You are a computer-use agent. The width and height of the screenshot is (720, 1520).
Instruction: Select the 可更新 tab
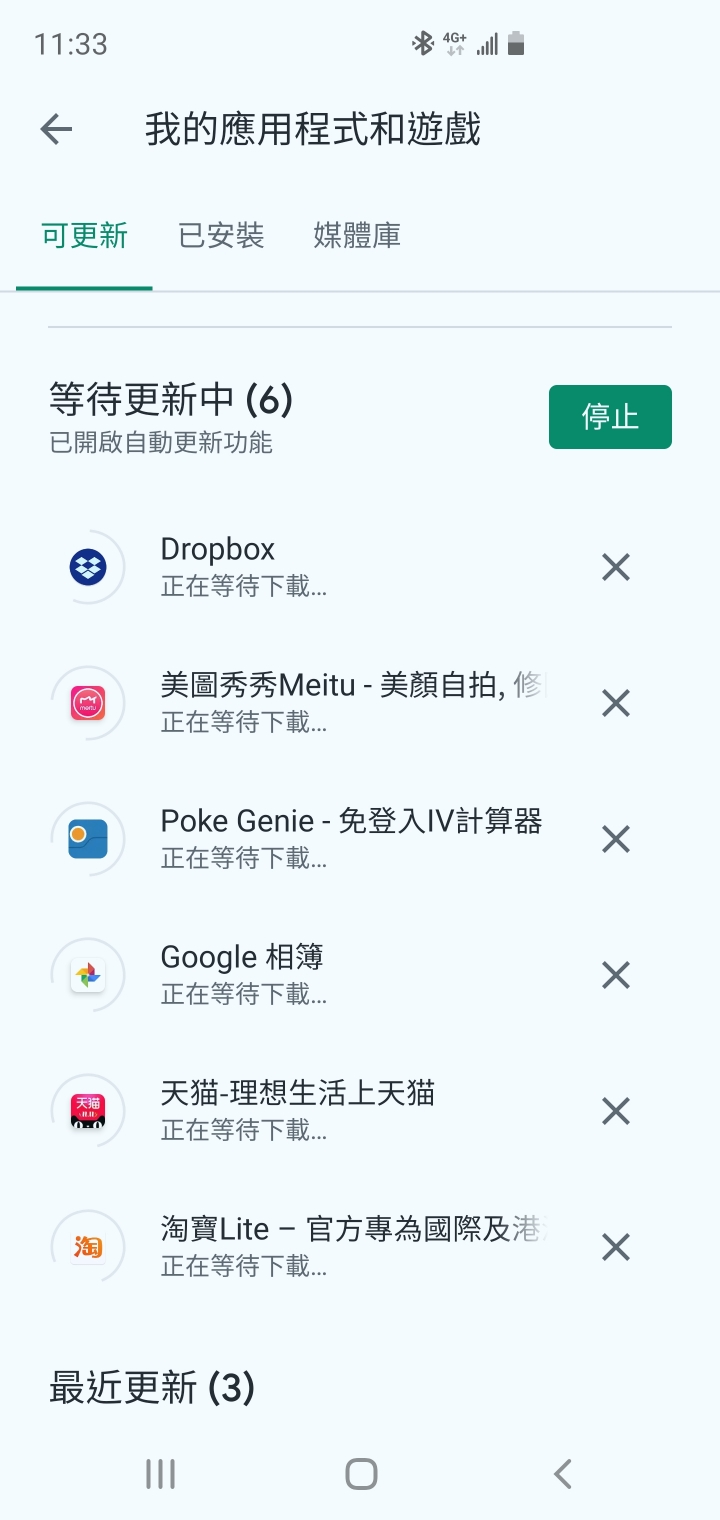85,236
